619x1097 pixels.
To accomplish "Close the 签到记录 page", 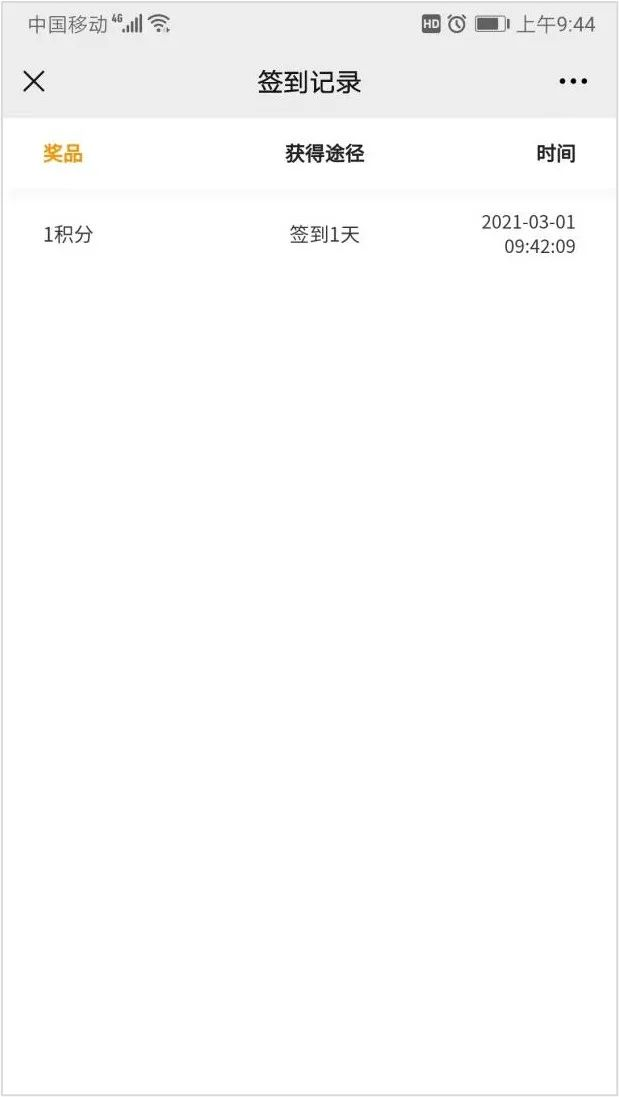I will coord(34,82).
